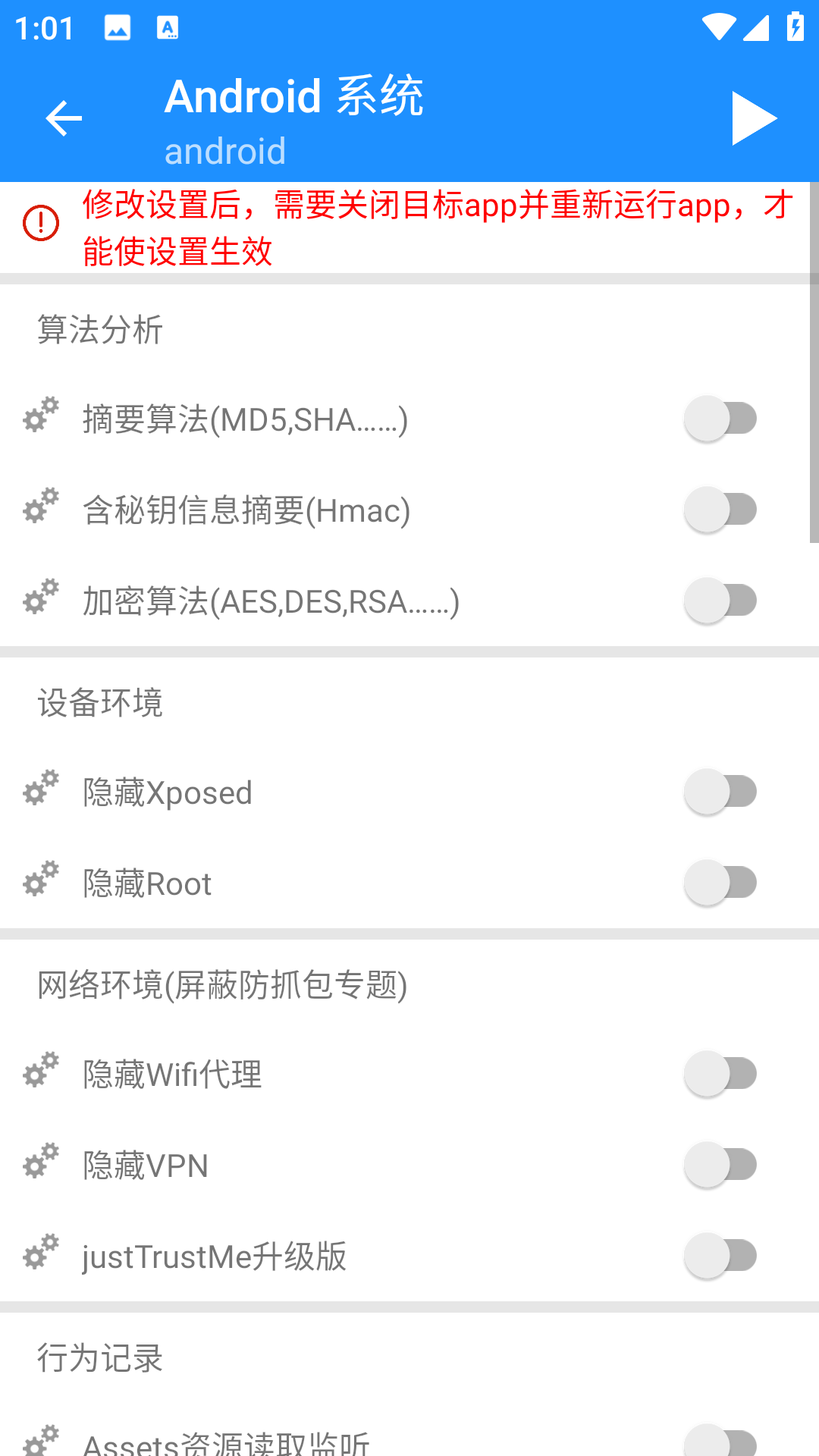Toggle 隐藏Xposed on

point(719,791)
